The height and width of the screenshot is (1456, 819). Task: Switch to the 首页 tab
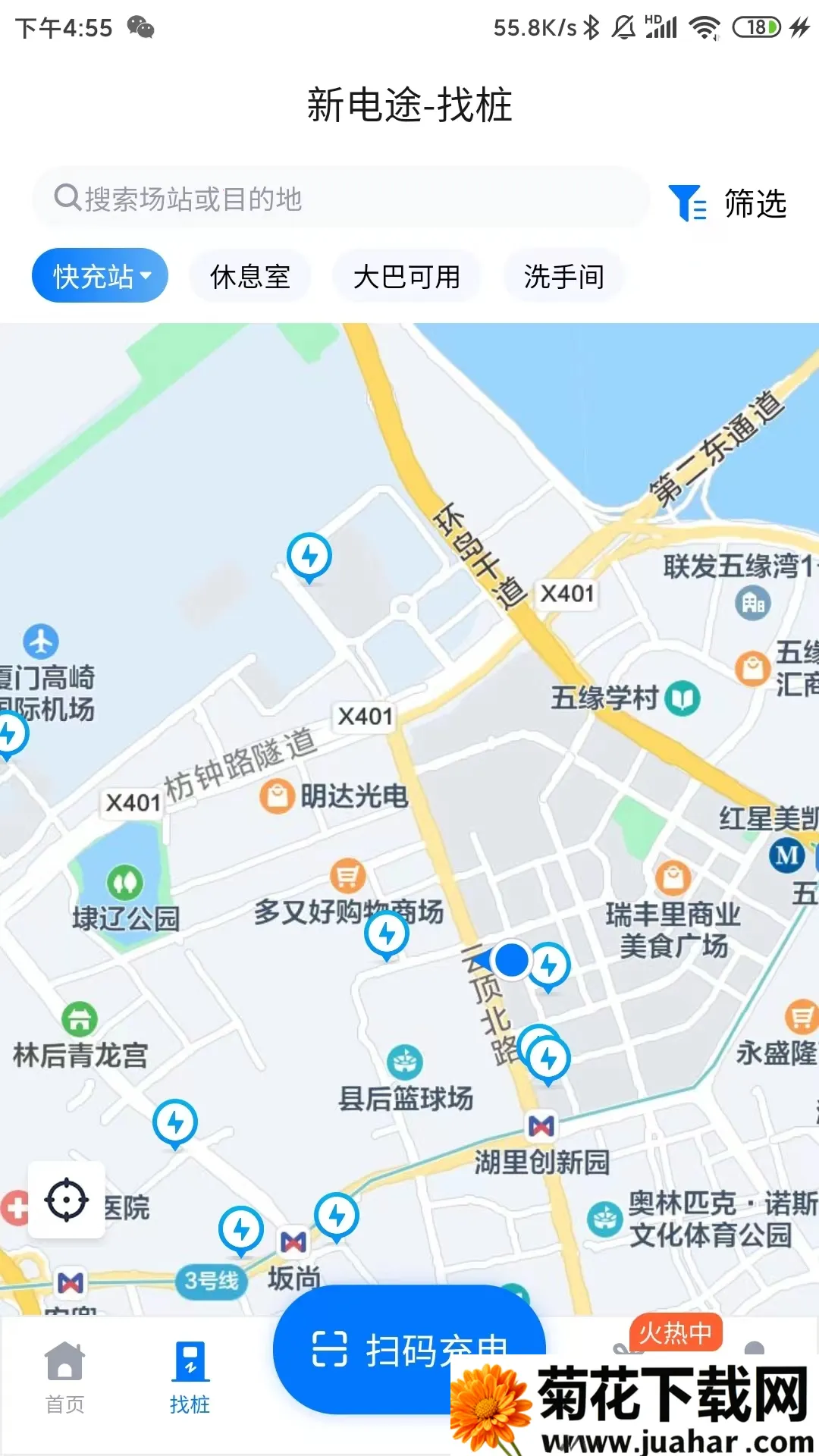(x=66, y=1382)
